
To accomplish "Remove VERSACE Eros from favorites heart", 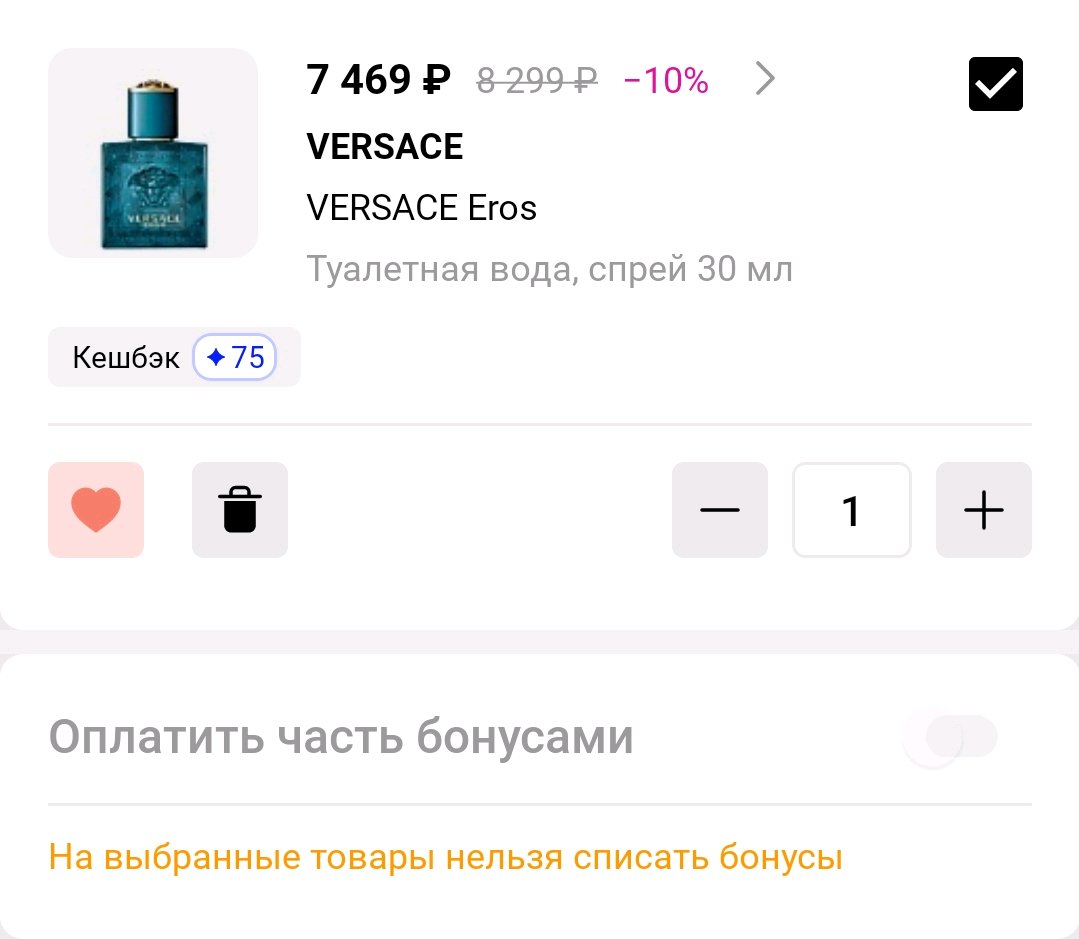I will [x=96, y=510].
